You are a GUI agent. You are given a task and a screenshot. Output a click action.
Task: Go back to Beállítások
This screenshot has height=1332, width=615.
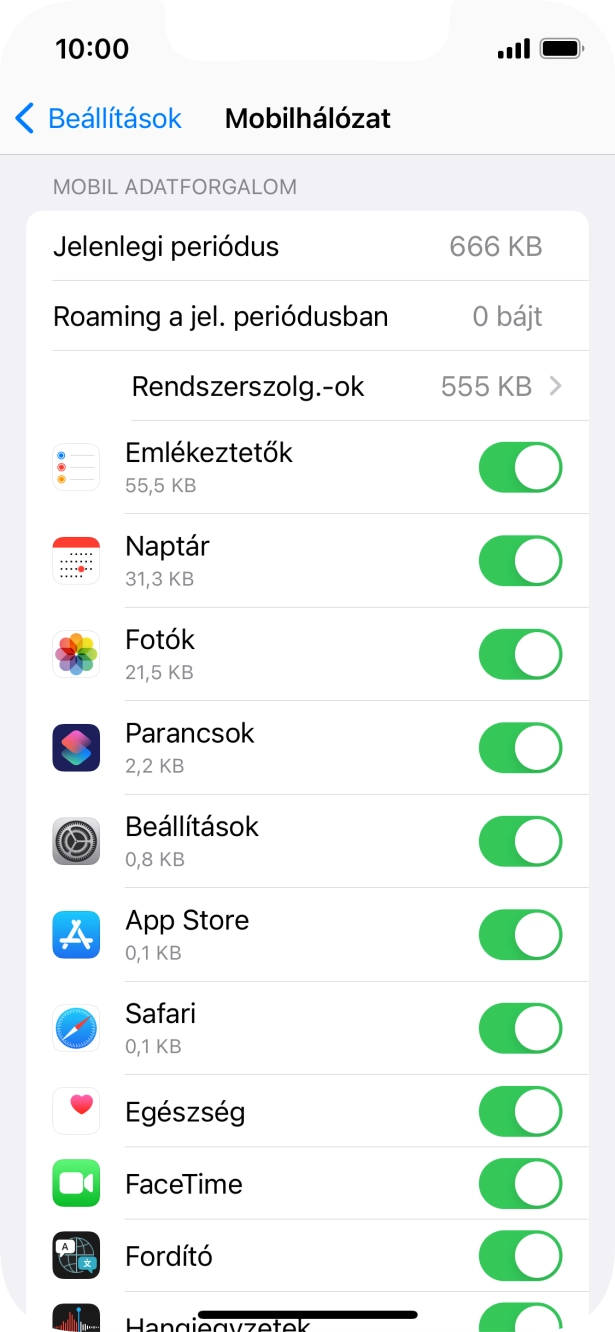[x=98, y=118]
